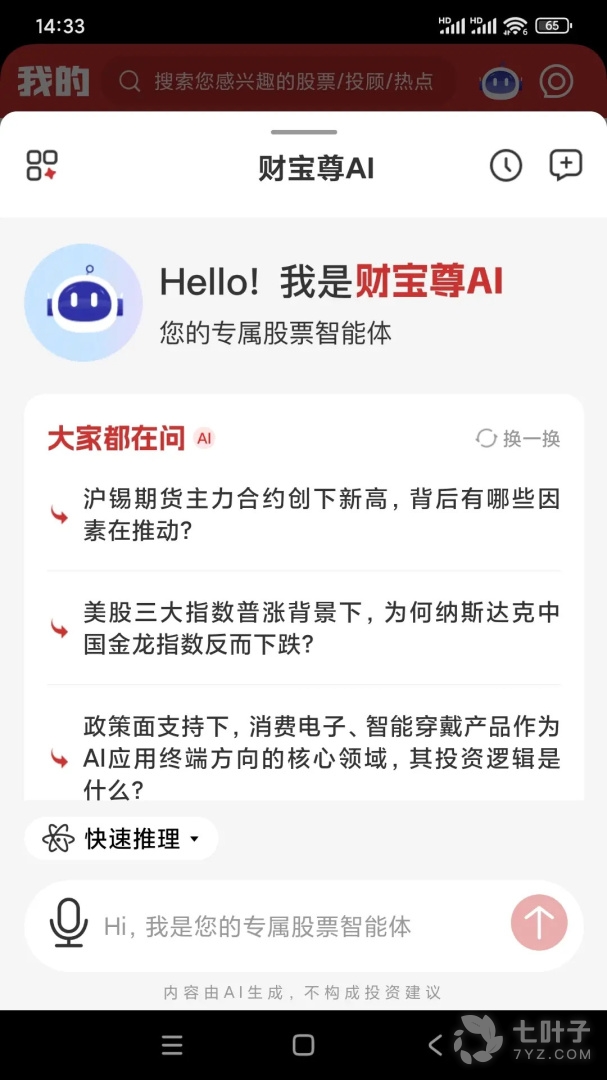View chat history clock icon
This screenshot has width=607, height=1080.
click(x=506, y=166)
